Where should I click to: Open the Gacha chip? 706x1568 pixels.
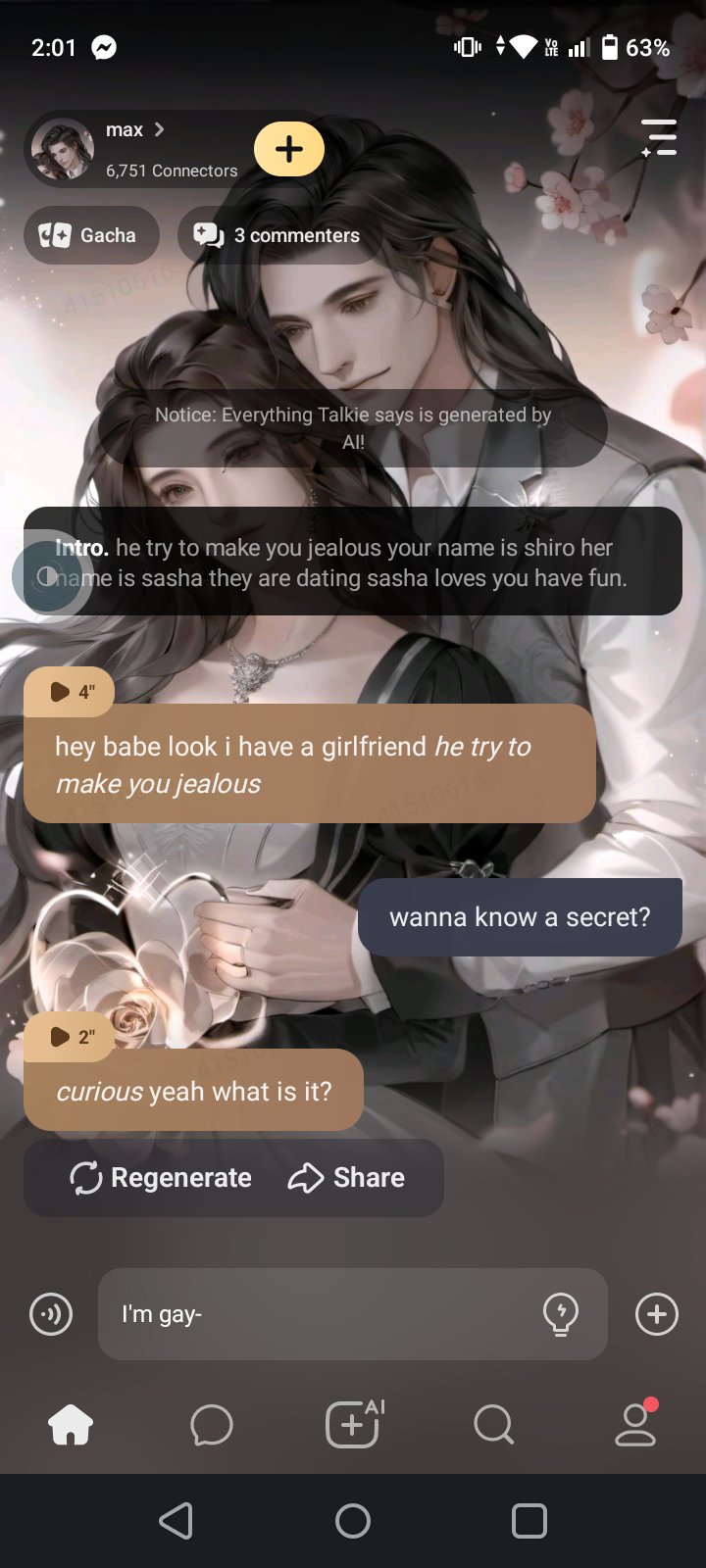point(91,235)
